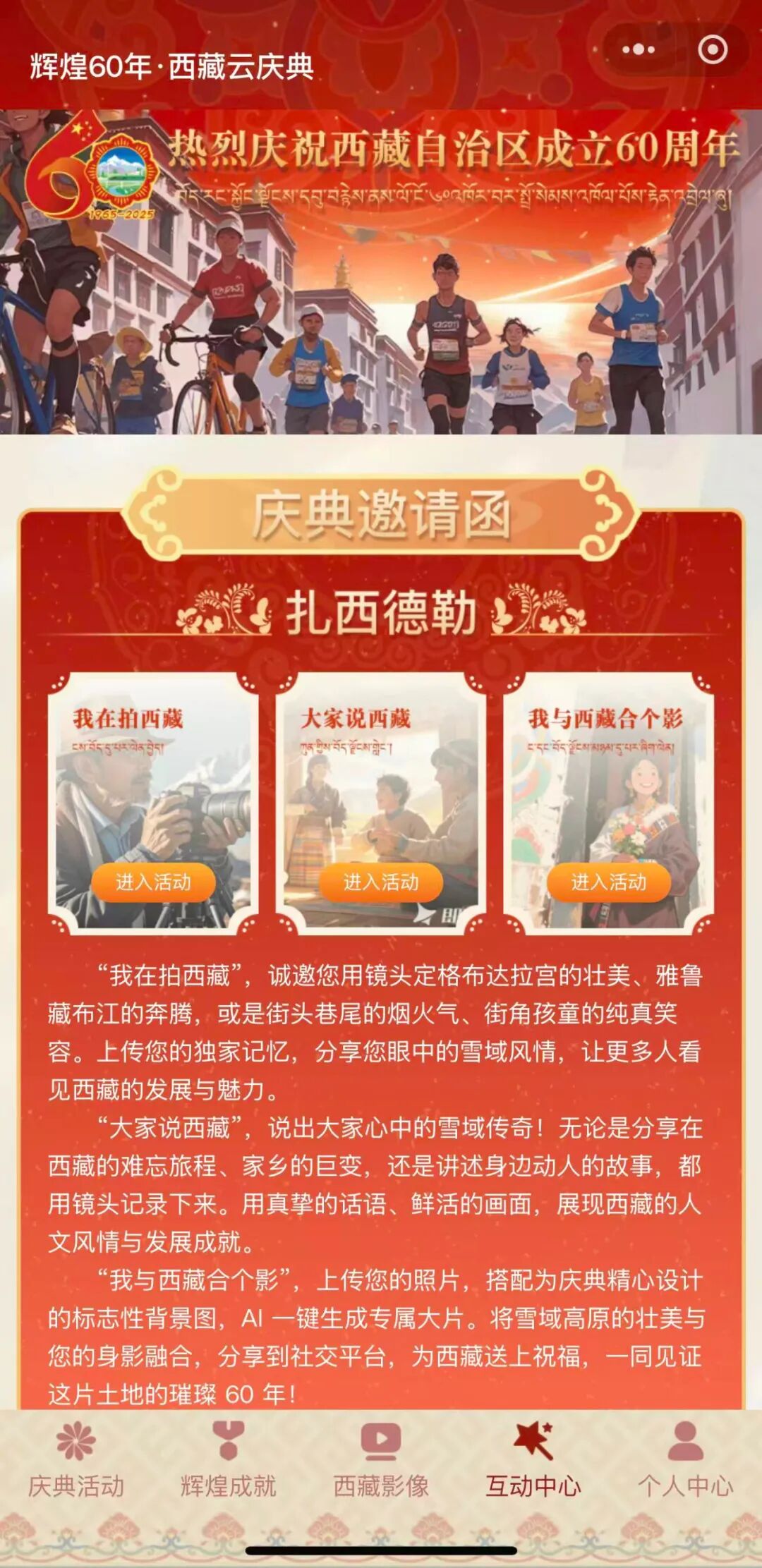Viewport: 762px width, 1568px height.
Task: Select the 互动中心 tab
Action: (x=533, y=1460)
